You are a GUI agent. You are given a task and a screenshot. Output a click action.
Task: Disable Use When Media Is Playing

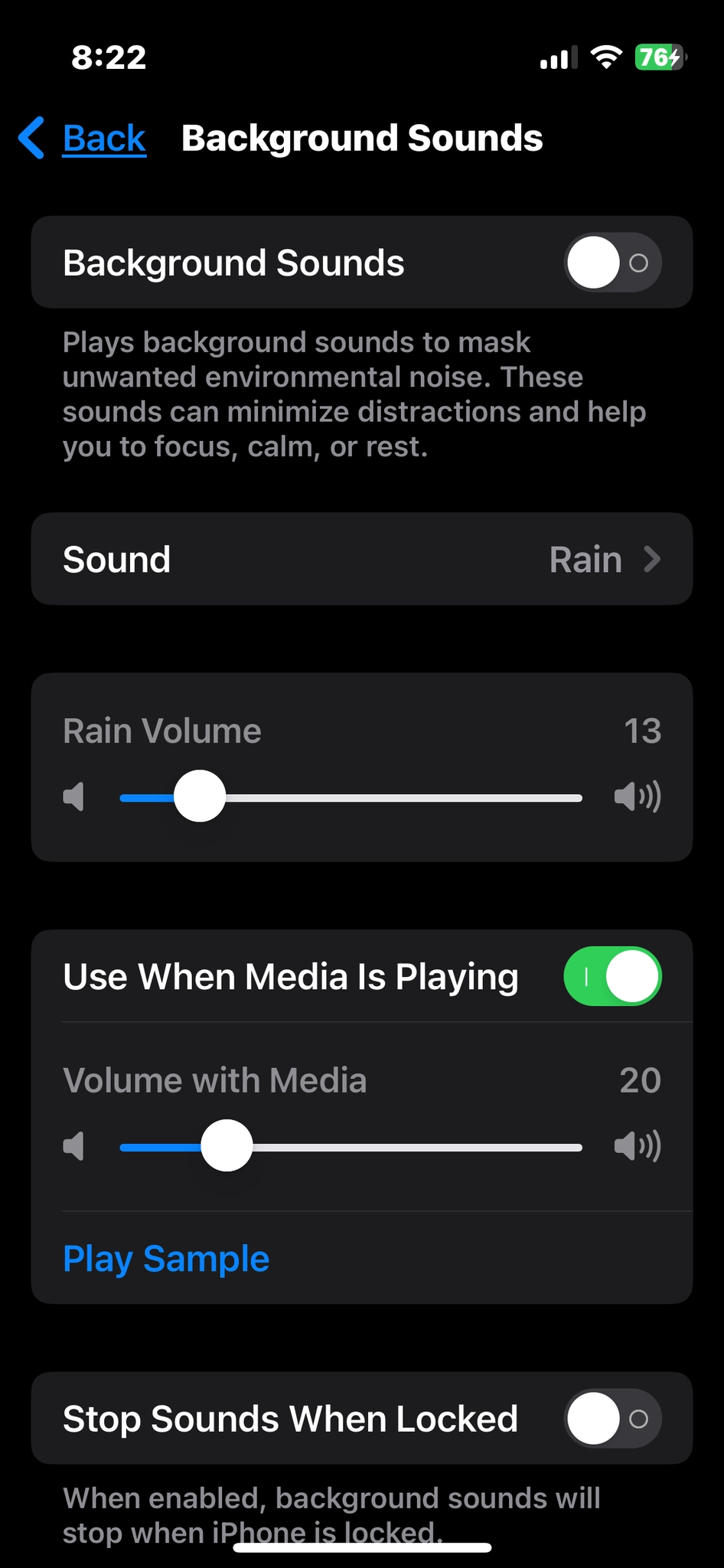point(611,975)
